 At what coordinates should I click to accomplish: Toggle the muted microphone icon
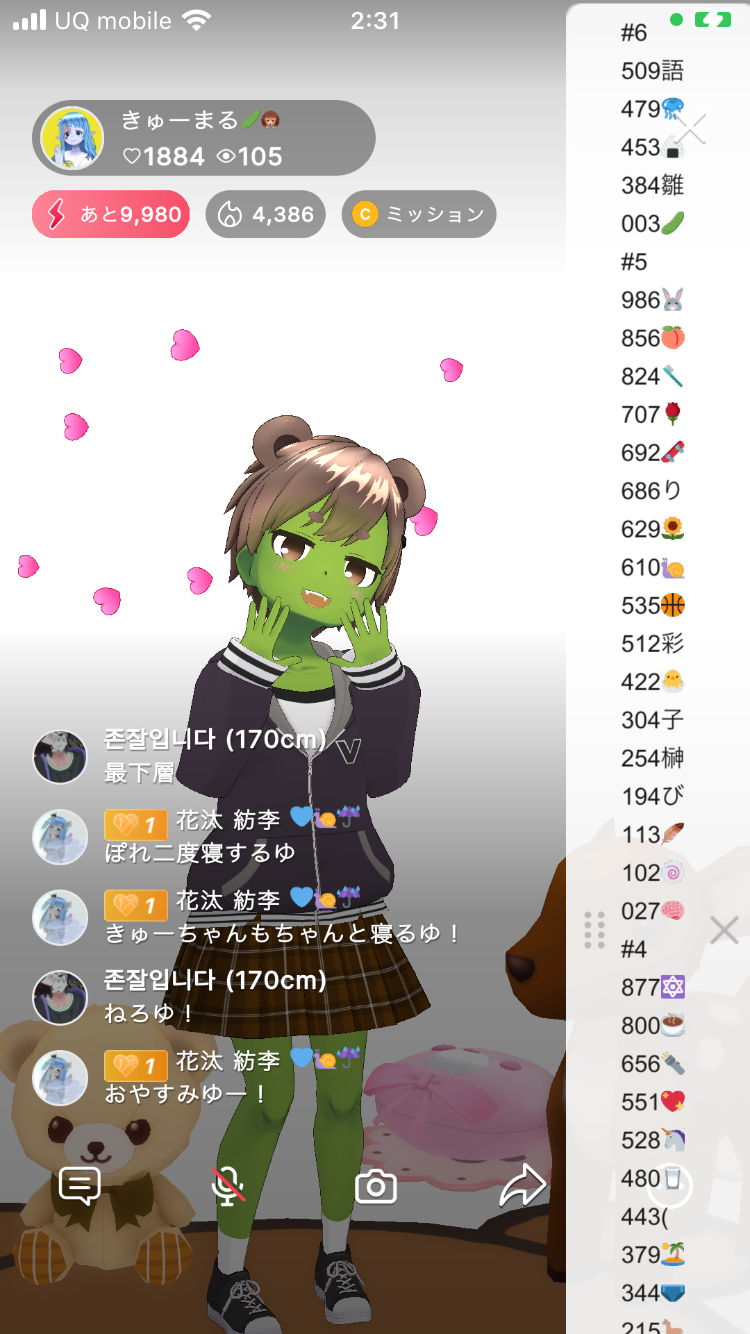coord(229,1186)
